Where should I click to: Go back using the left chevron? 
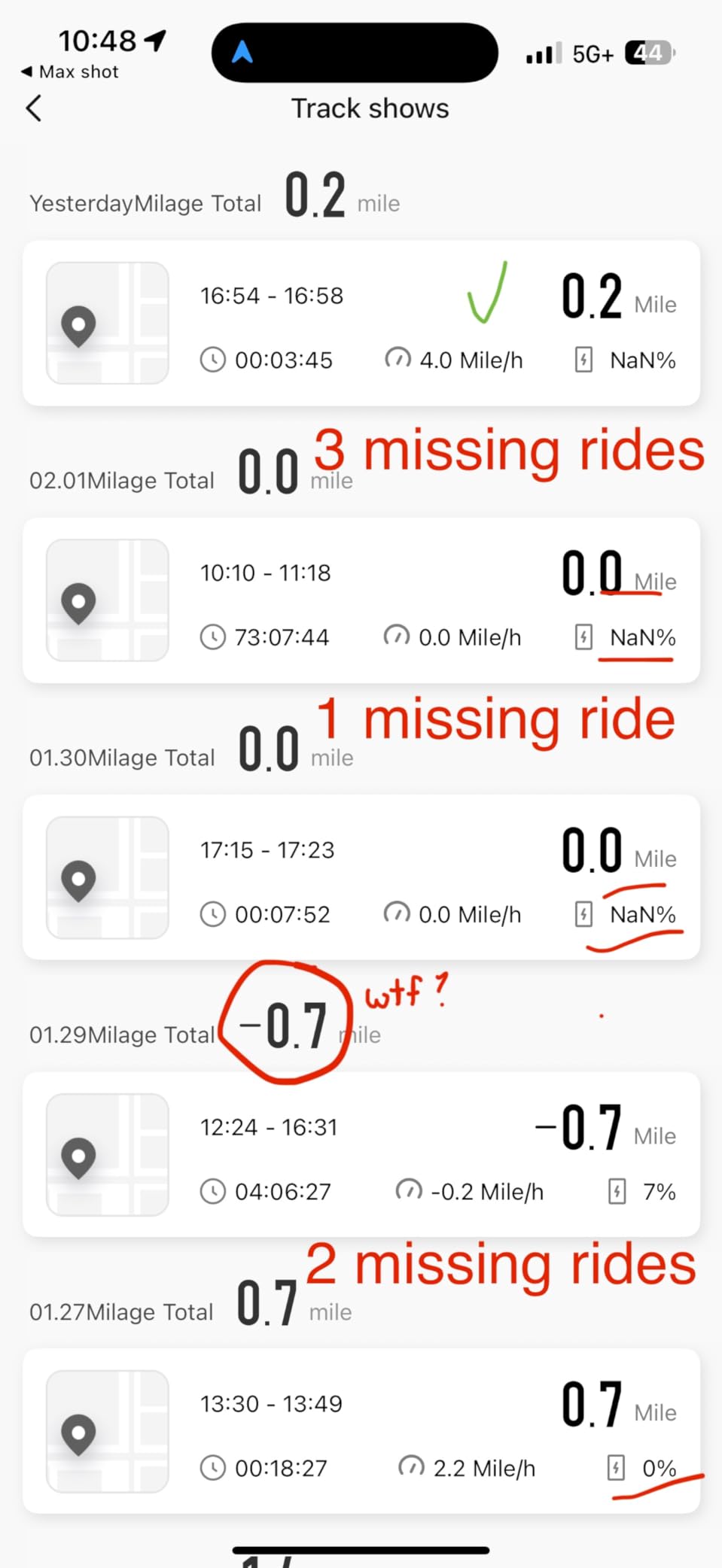click(32, 108)
